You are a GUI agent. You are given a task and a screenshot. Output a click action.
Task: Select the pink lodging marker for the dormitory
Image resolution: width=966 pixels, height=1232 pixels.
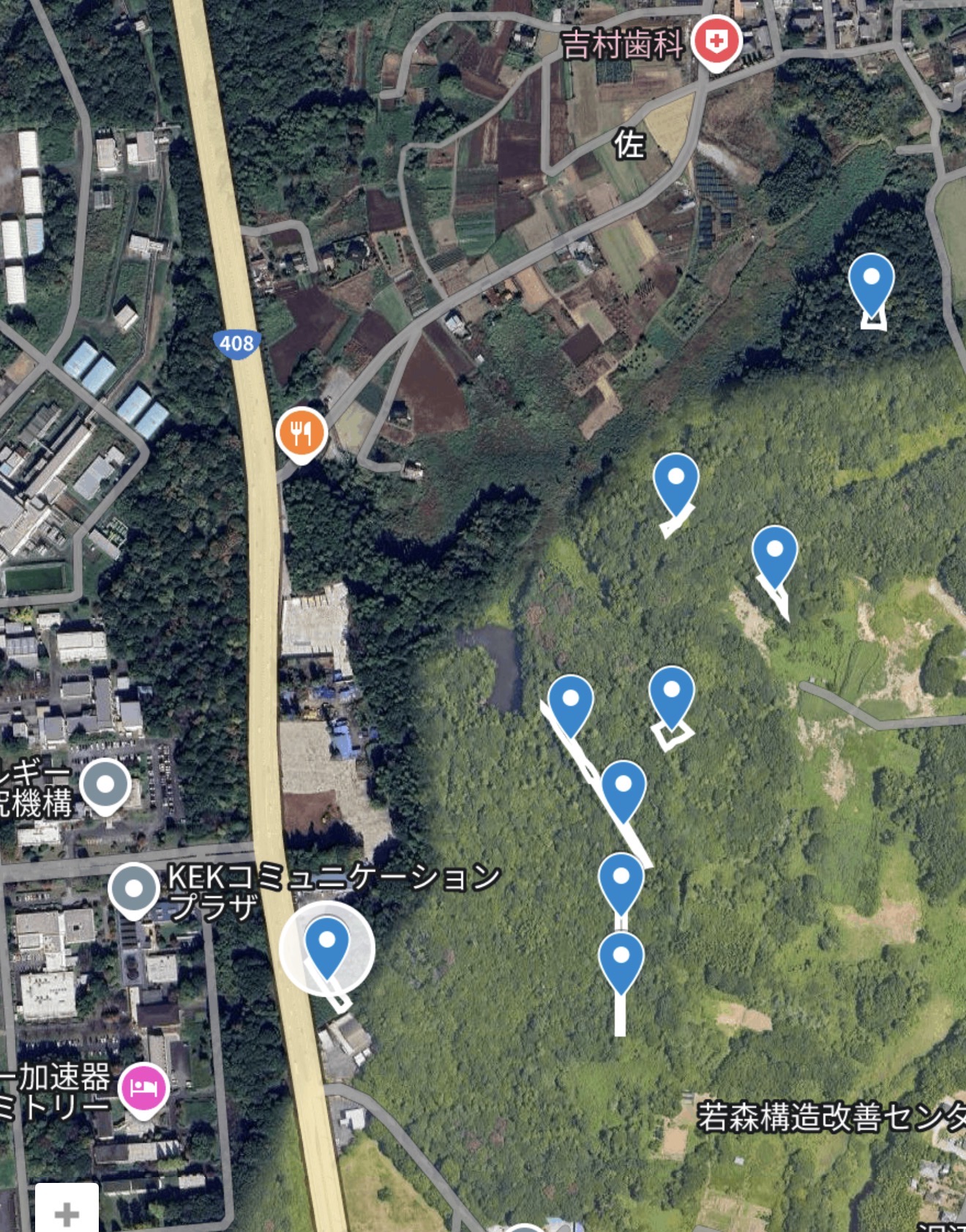(144, 1088)
